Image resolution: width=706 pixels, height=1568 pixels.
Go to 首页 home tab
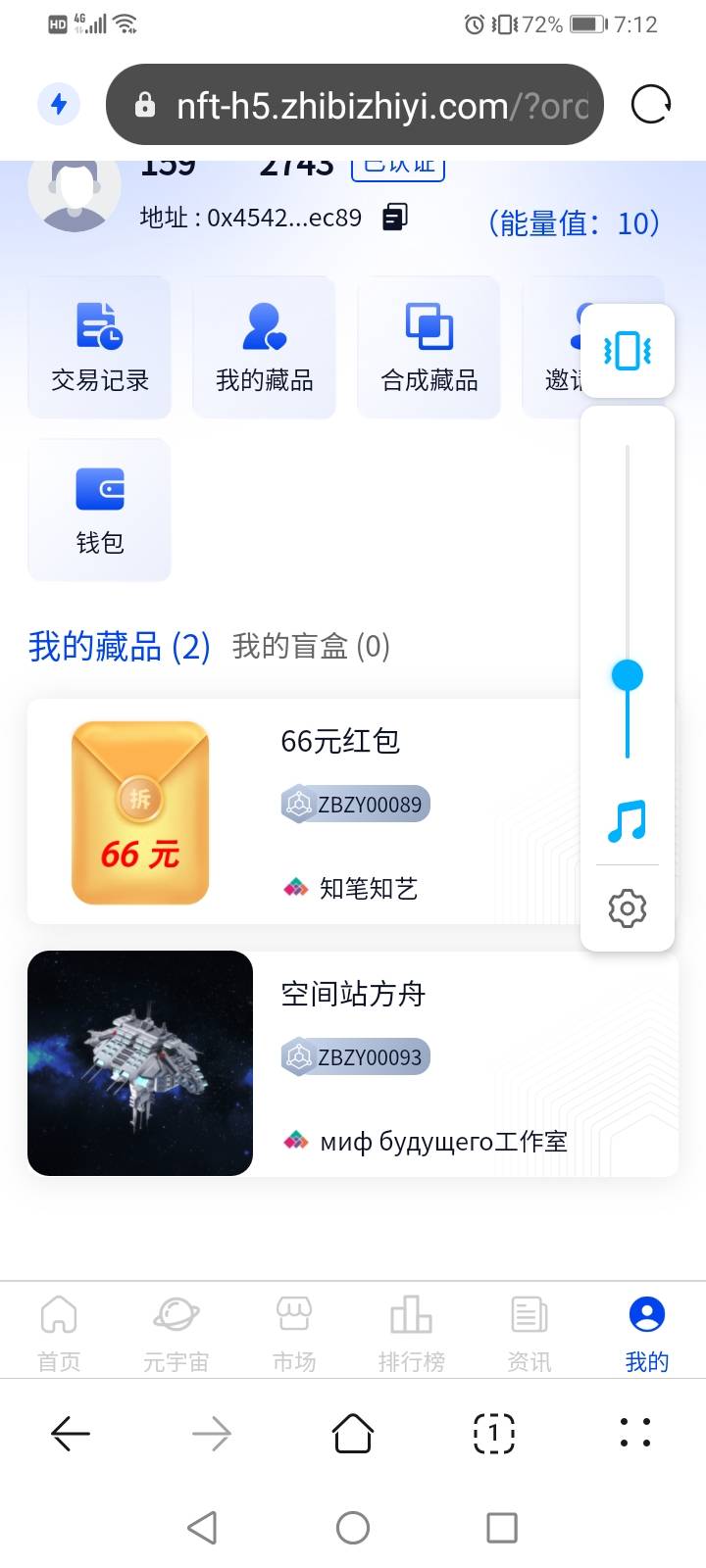(59, 1333)
